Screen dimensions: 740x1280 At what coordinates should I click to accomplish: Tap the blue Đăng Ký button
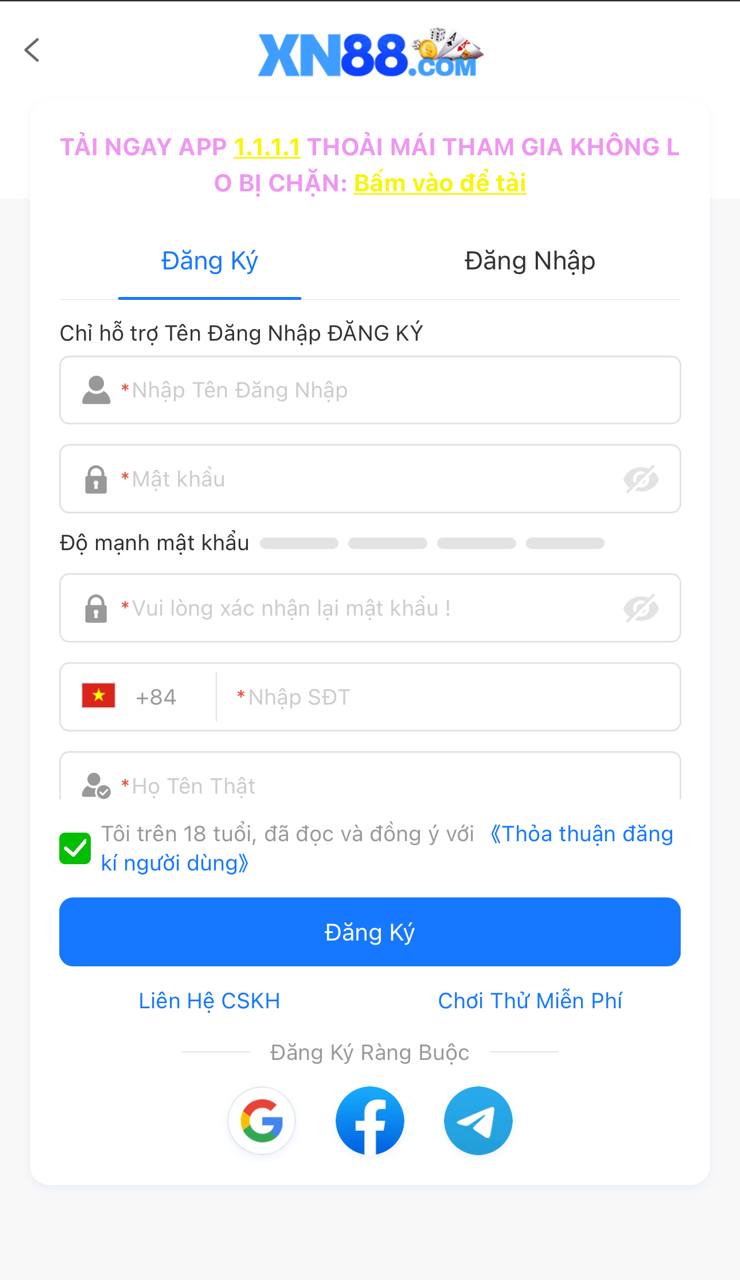point(370,932)
